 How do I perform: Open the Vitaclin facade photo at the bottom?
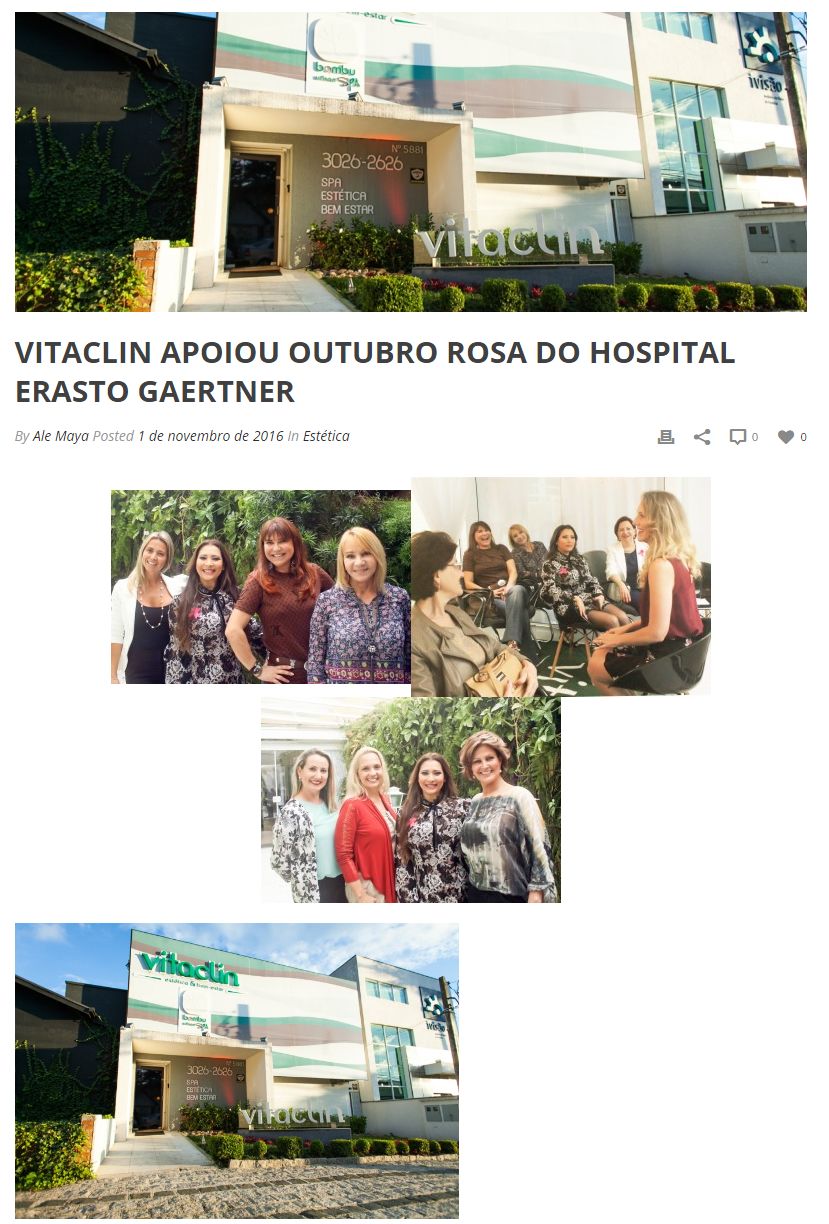click(x=237, y=1070)
